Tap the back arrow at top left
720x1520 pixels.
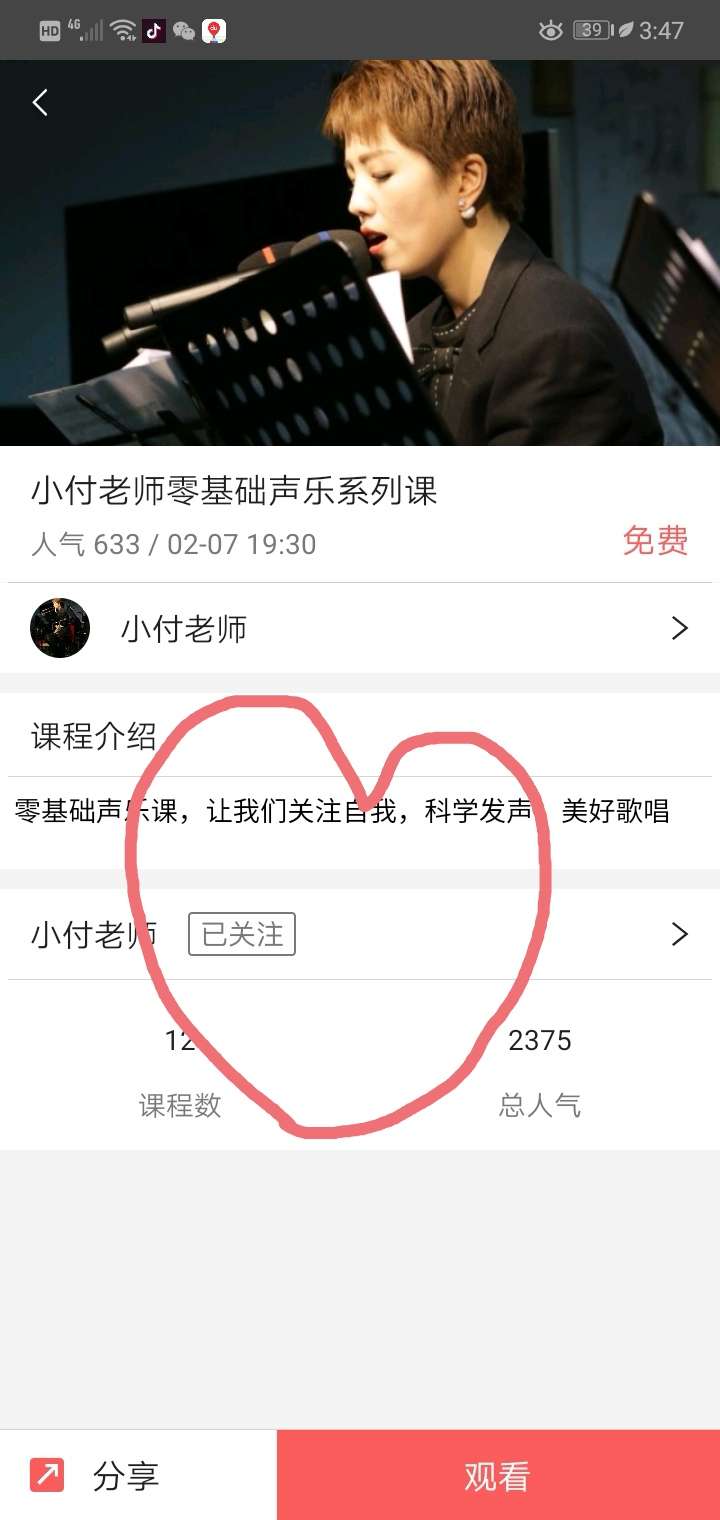tap(40, 102)
